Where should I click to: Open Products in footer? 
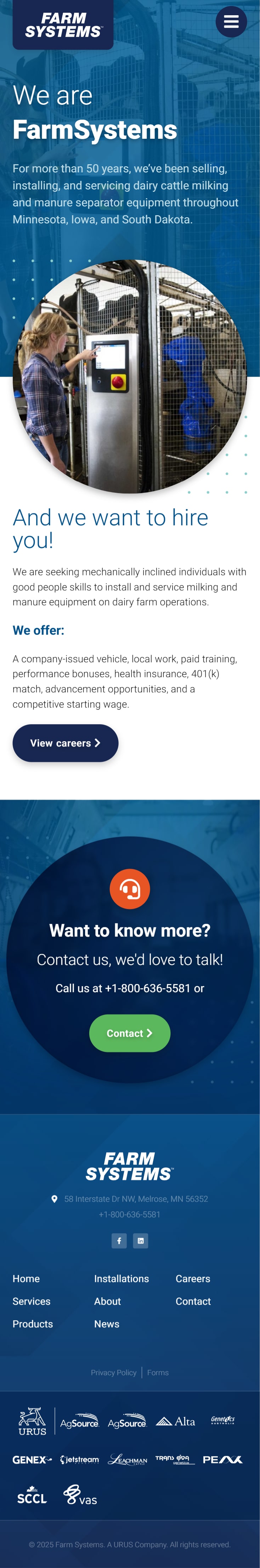tap(33, 1324)
